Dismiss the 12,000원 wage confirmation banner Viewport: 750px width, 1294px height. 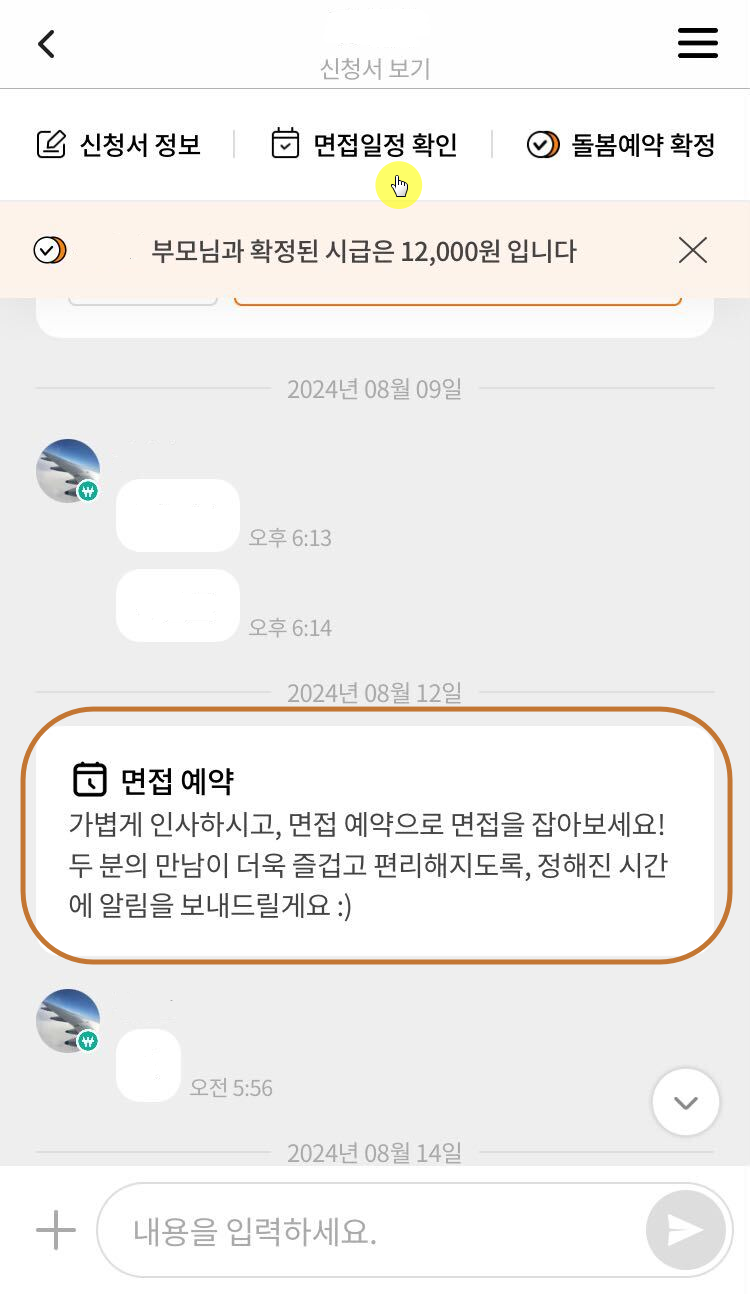[x=692, y=250]
